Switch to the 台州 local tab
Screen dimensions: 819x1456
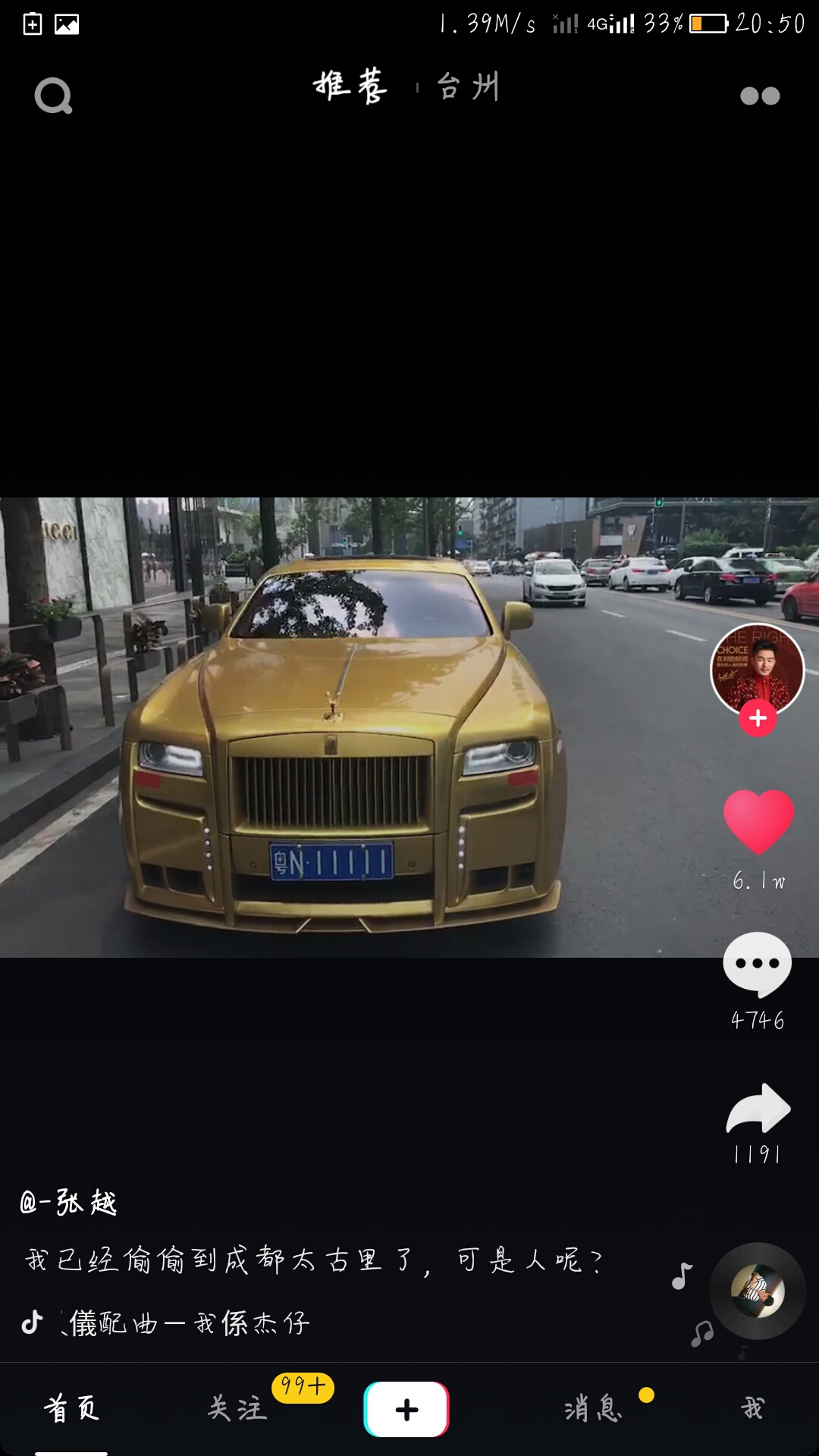468,86
